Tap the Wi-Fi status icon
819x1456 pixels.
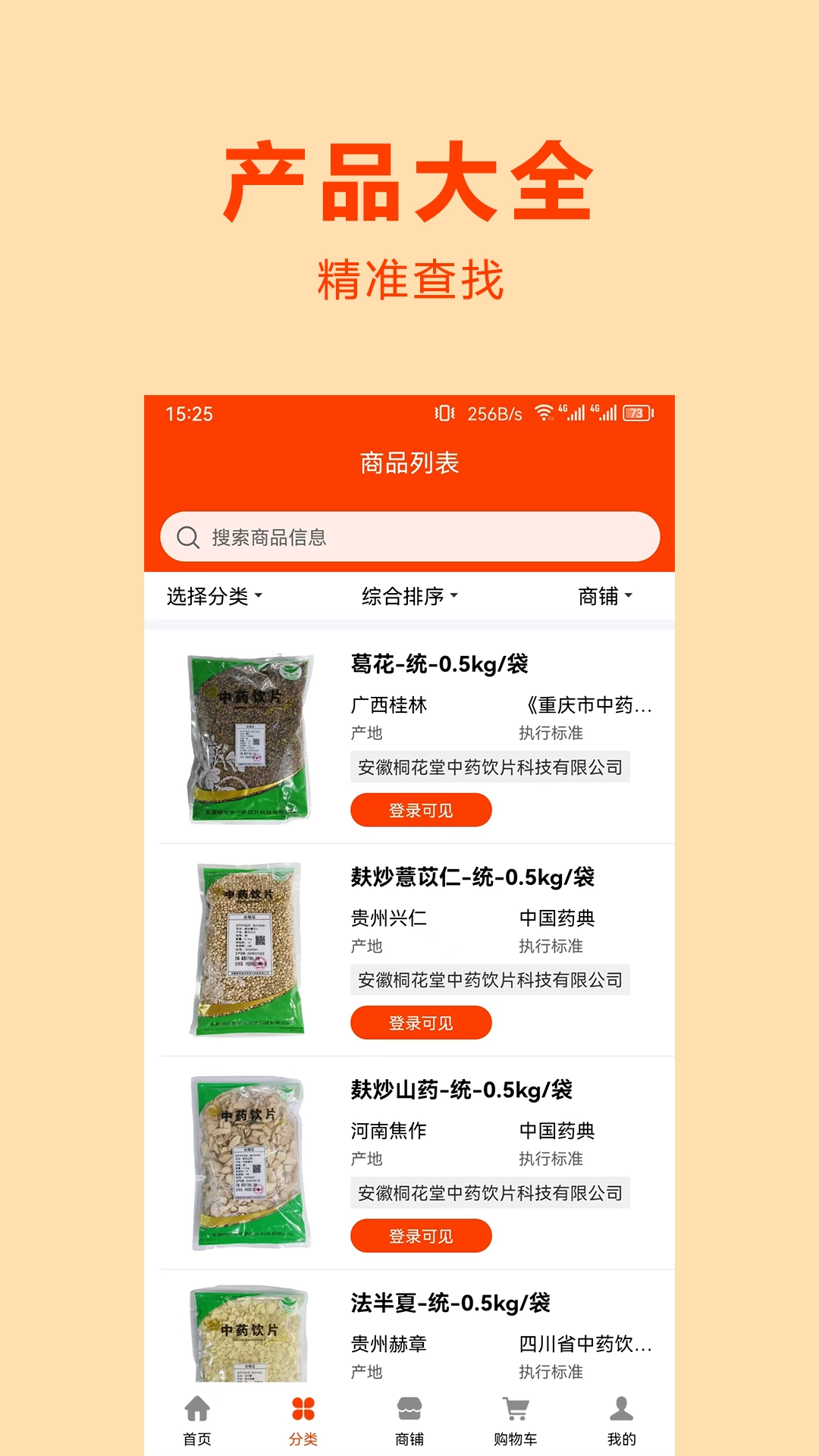coord(543,414)
